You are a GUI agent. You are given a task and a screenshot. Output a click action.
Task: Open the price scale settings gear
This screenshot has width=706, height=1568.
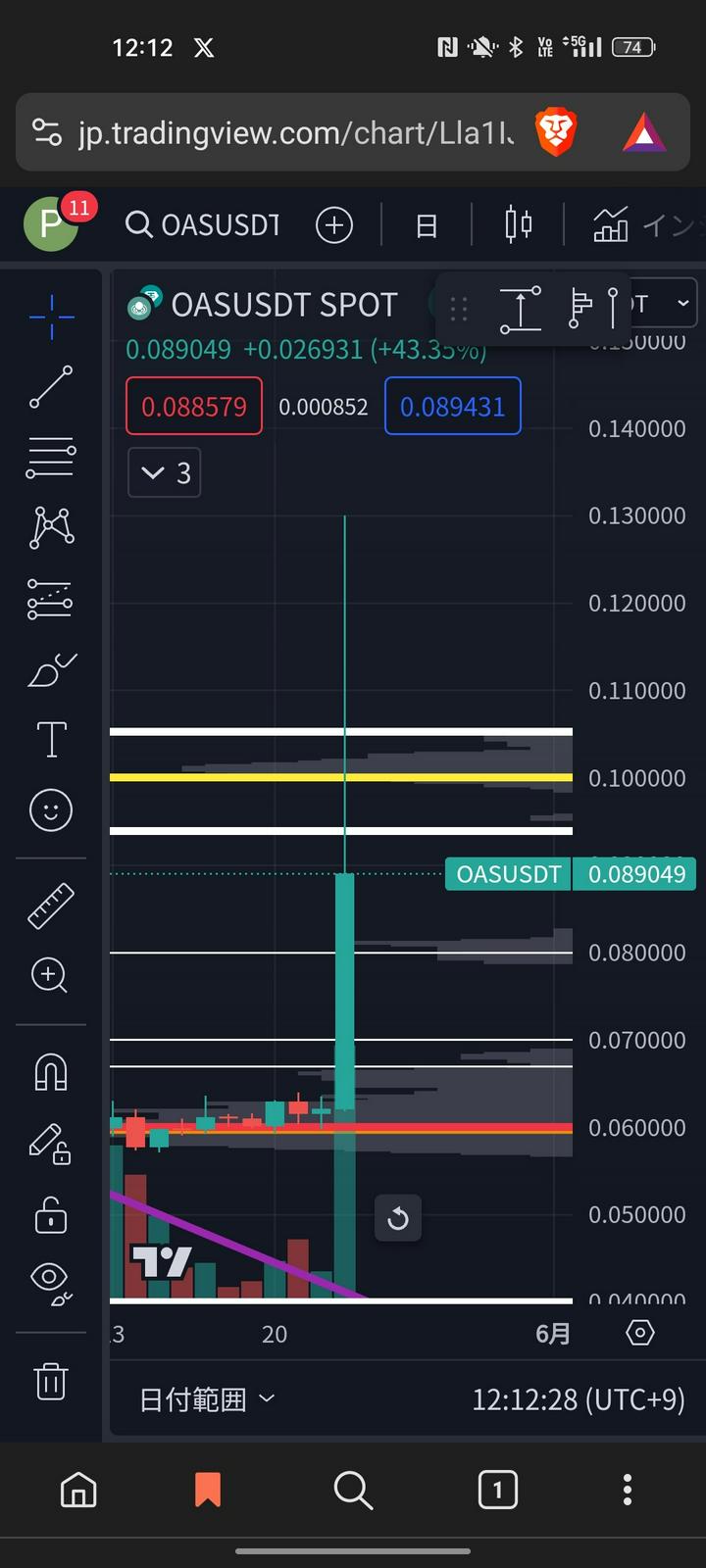tap(639, 1333)
